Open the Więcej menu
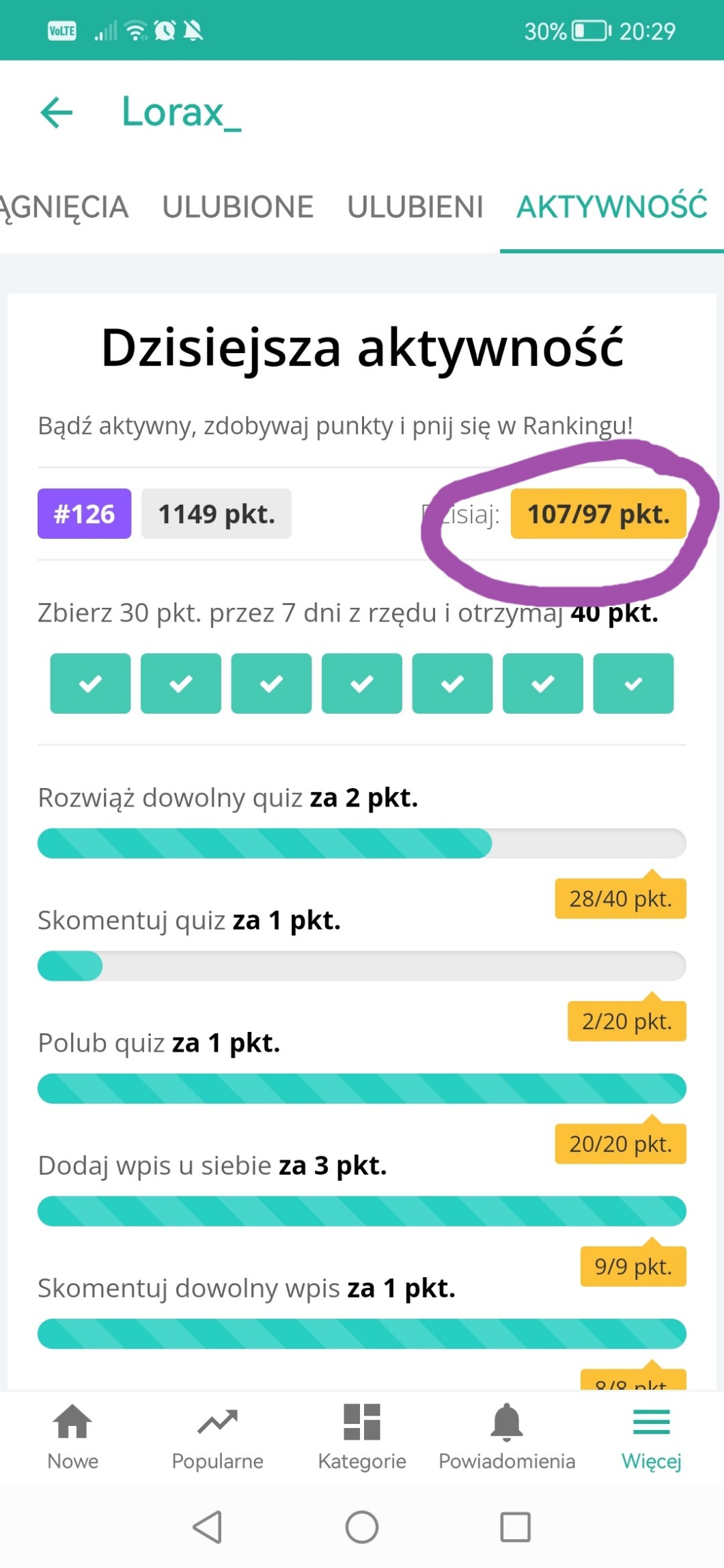Viewport: 724px width, 1568px height. 651,1437
